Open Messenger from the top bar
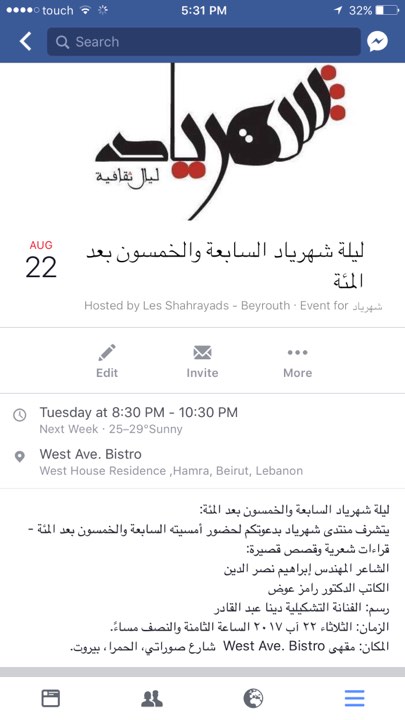The image size is (405, 720). [377, 42]
